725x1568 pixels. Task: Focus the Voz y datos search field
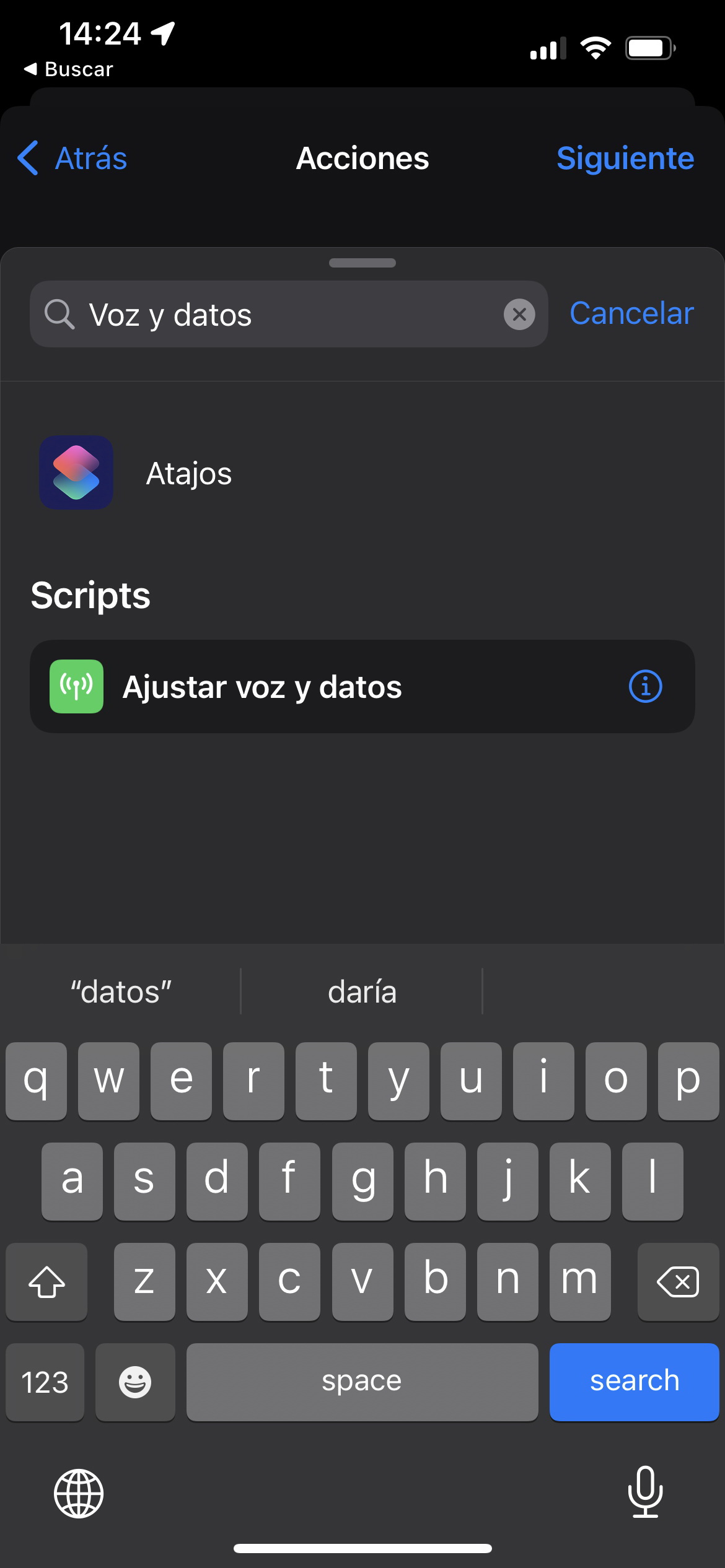(x=289, y=314)
